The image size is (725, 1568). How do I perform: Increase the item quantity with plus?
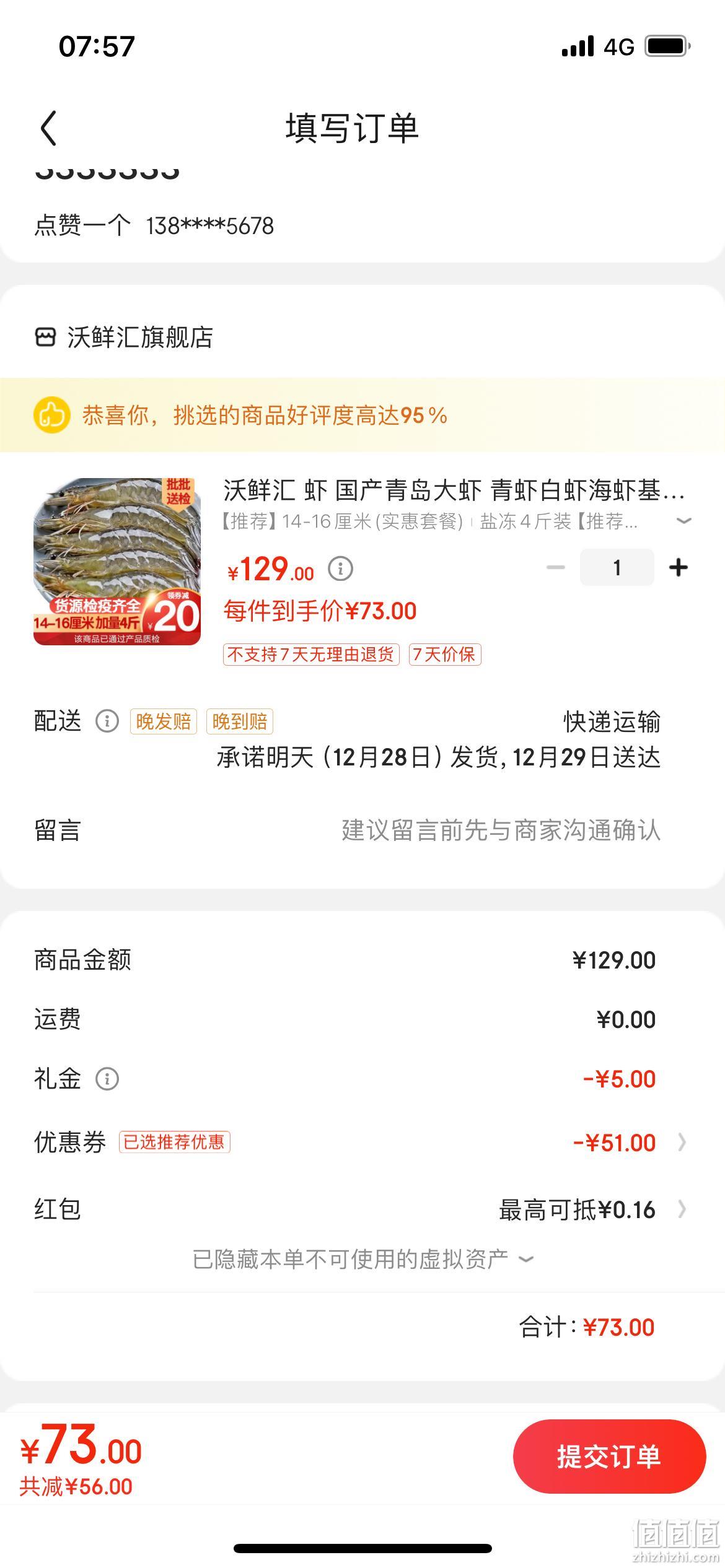679,567
